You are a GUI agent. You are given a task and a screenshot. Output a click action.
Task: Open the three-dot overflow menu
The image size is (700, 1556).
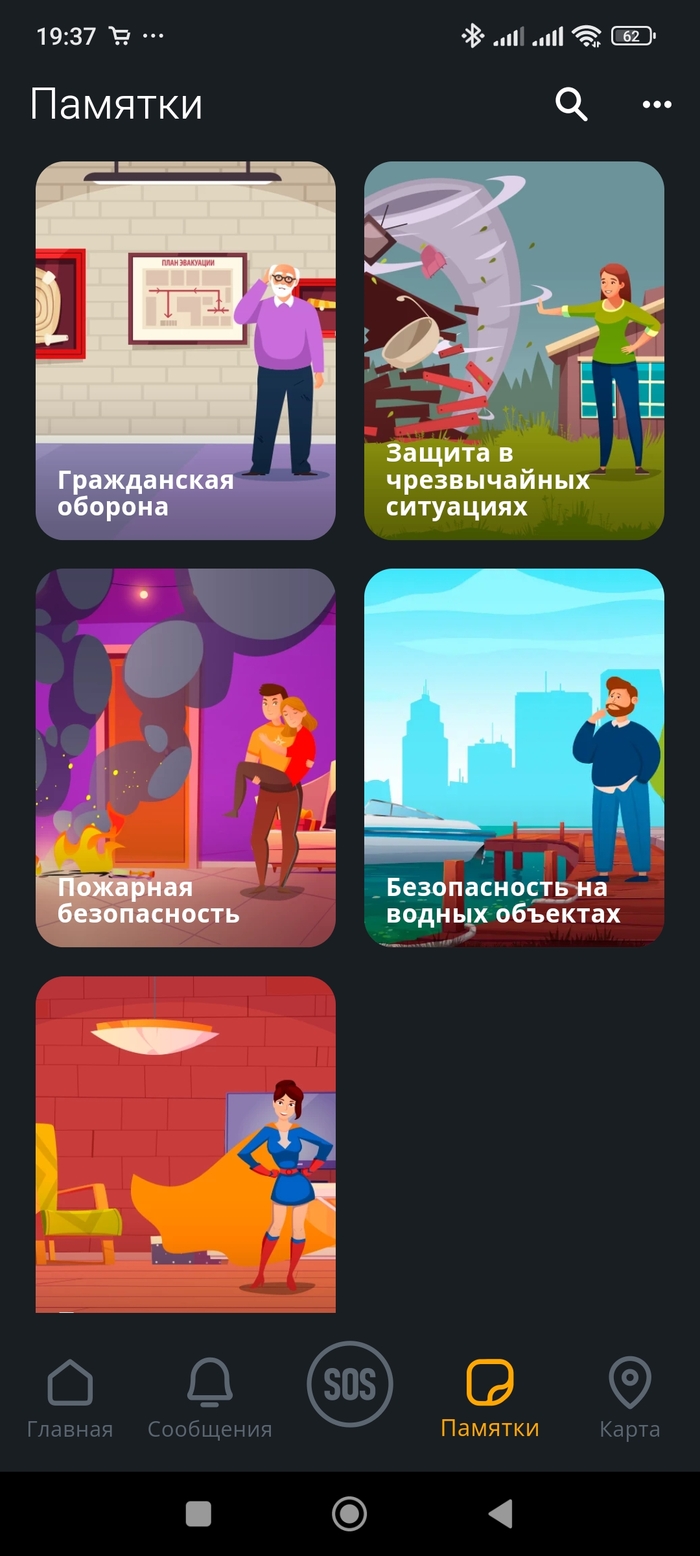(657, 104)
